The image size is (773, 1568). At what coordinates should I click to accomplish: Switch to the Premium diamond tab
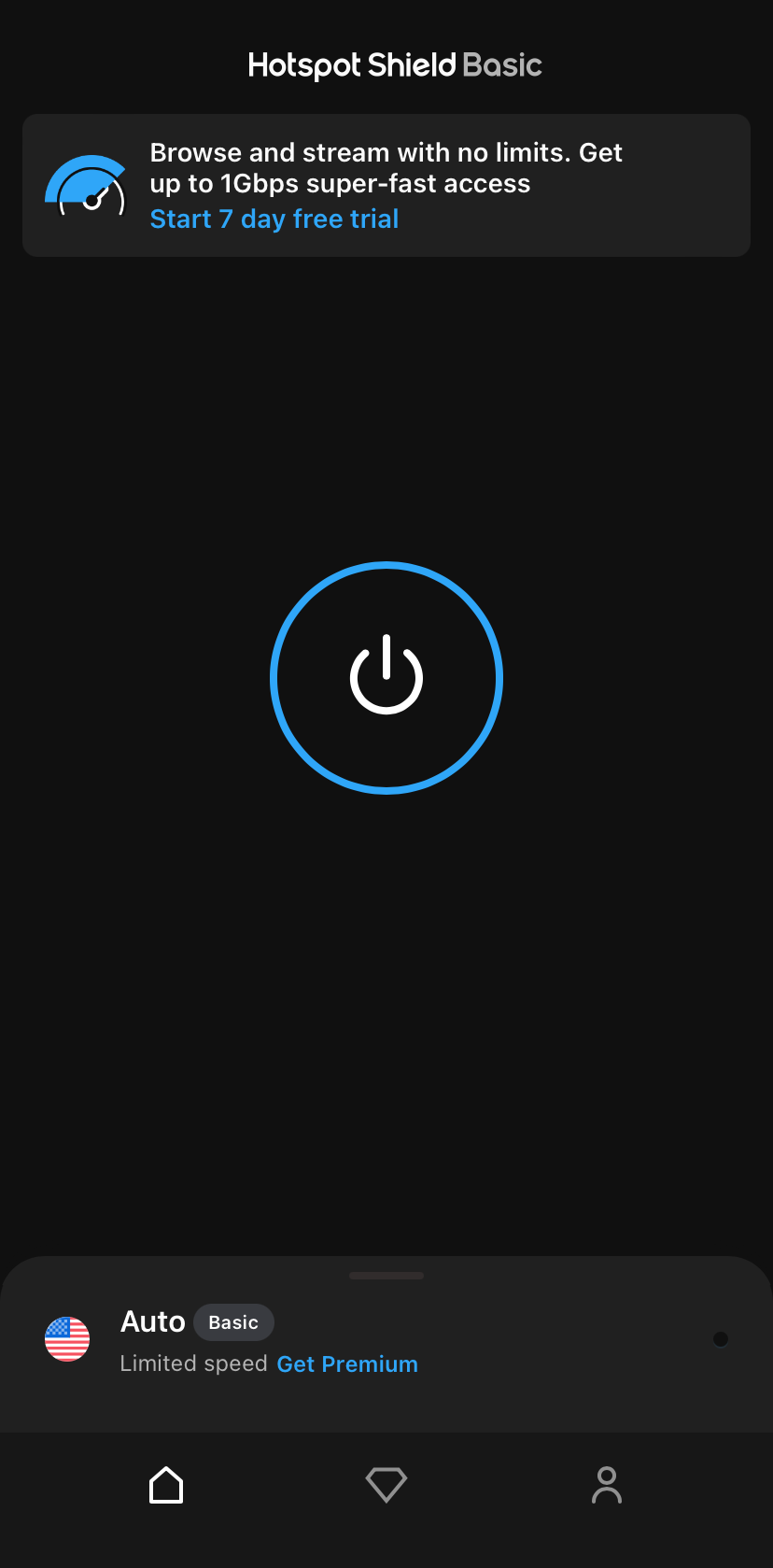pyautogui.click(x=386, y=1485)
